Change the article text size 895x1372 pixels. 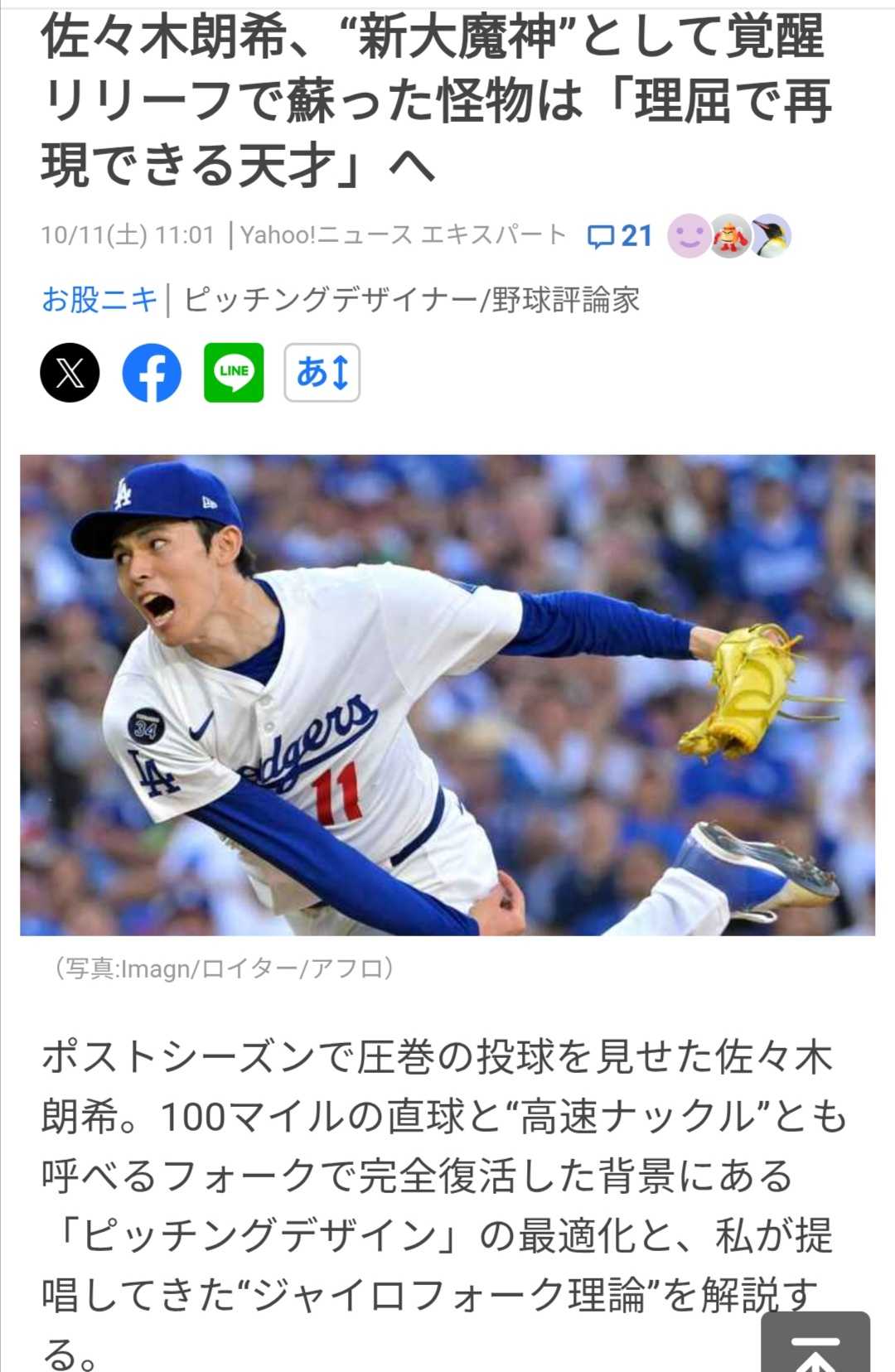[x=322, y=373]
